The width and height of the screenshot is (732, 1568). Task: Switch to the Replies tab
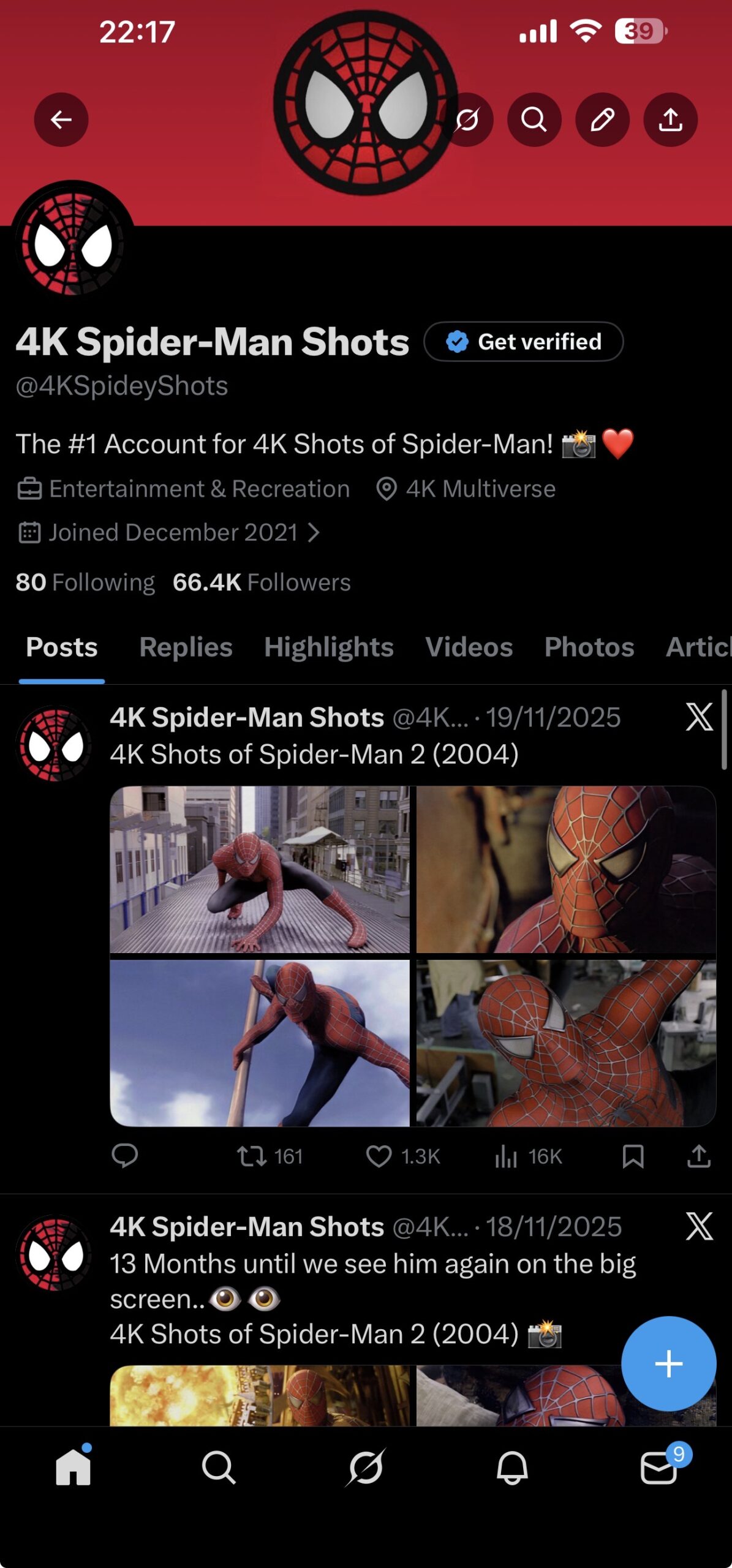click(186, 647)
